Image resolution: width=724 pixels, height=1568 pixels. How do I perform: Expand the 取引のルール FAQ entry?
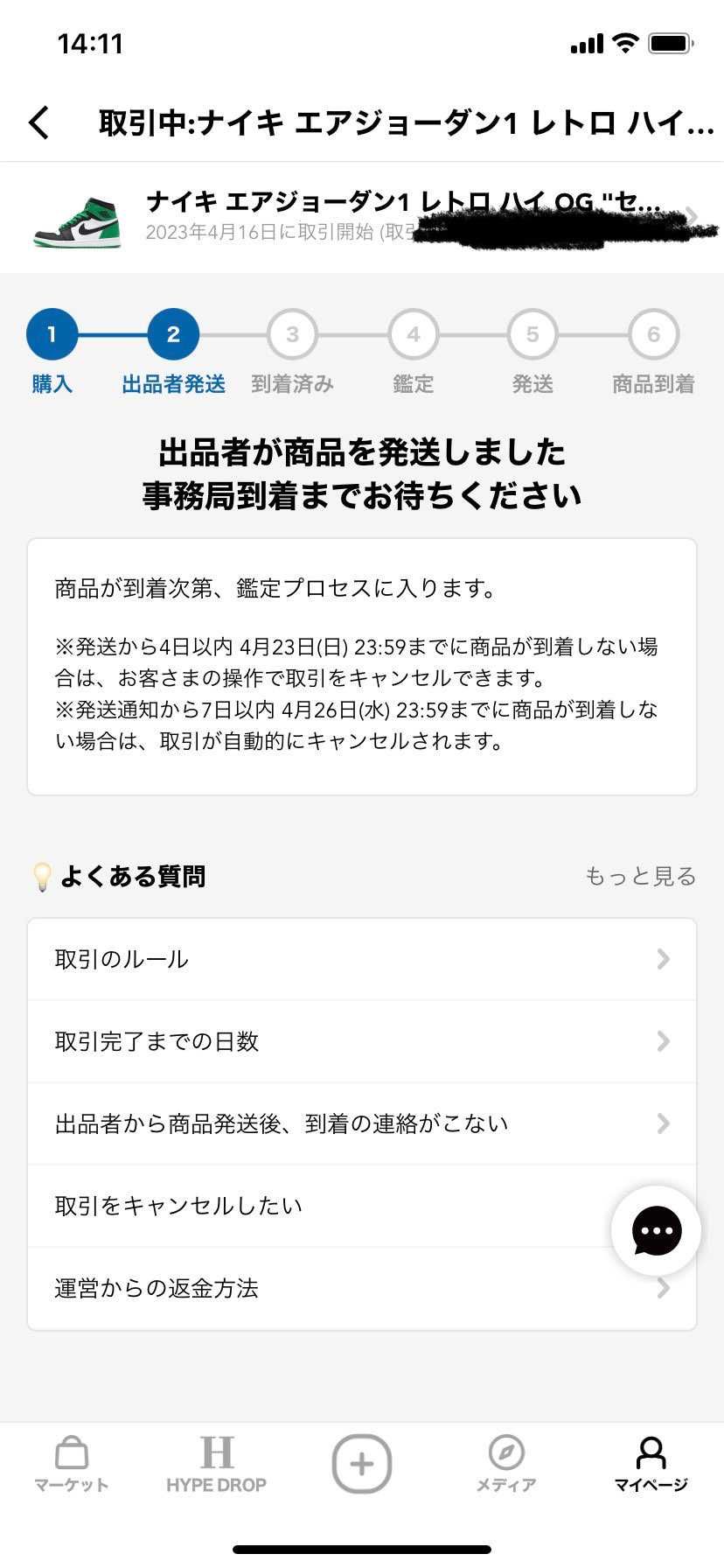[361, 959]
